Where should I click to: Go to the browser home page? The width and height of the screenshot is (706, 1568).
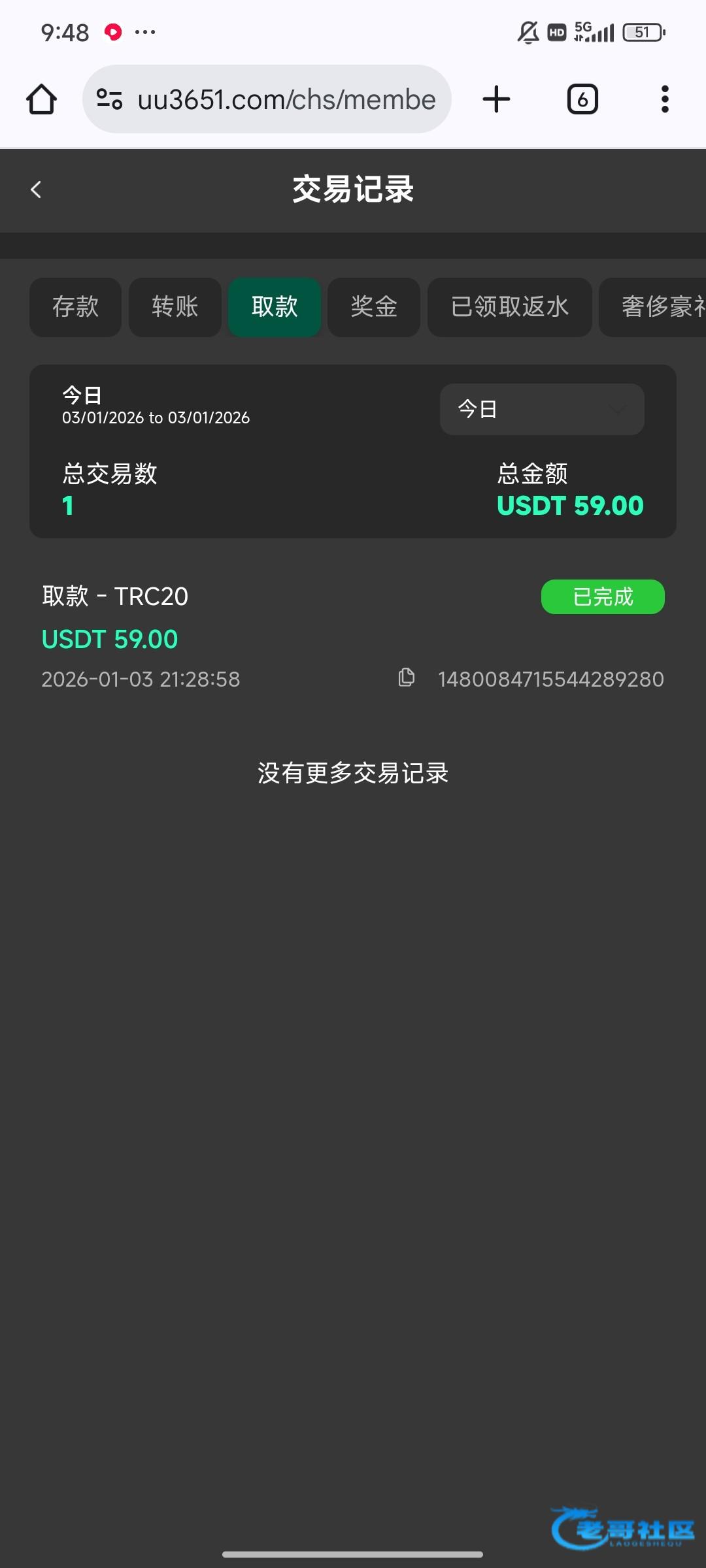41,99
